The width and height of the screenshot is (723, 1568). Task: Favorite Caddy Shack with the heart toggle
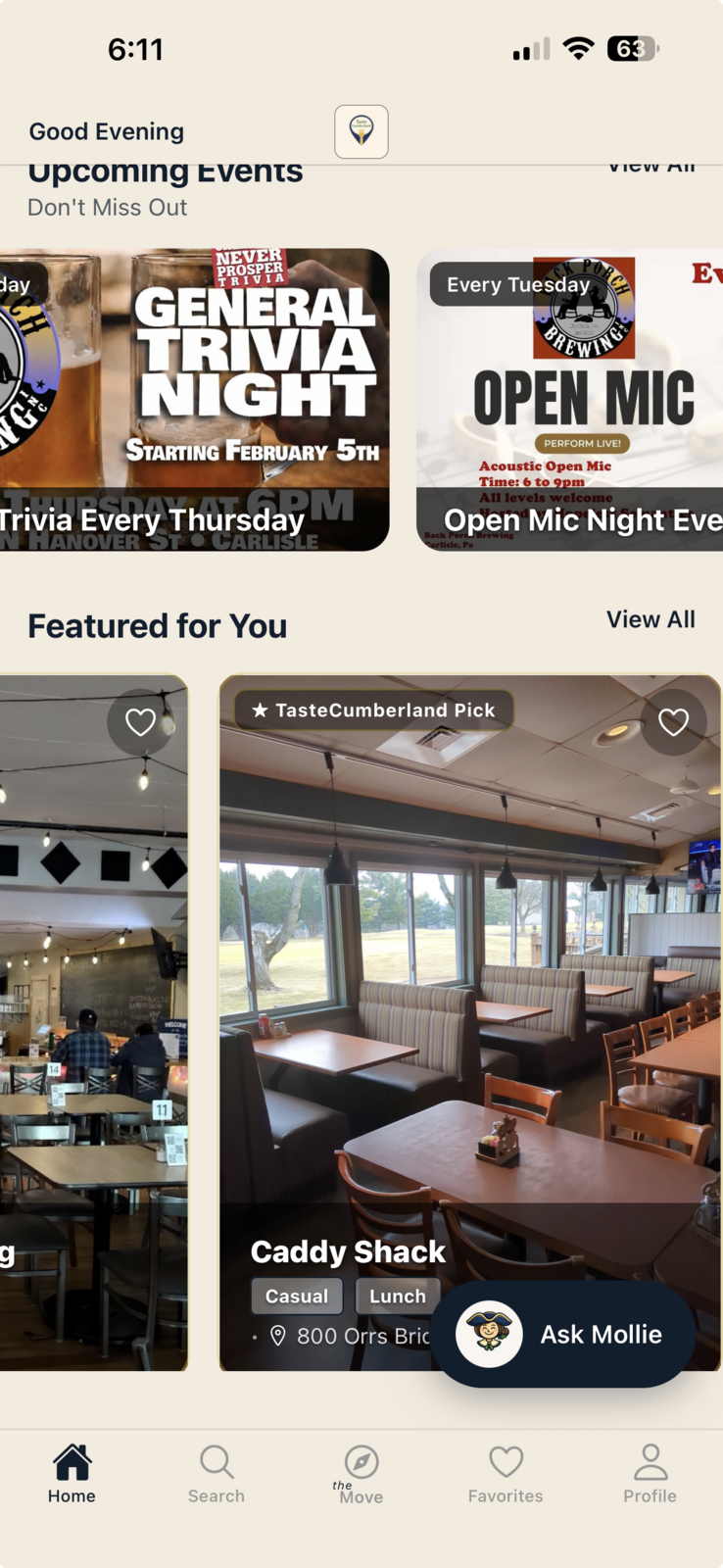(673, 722)
